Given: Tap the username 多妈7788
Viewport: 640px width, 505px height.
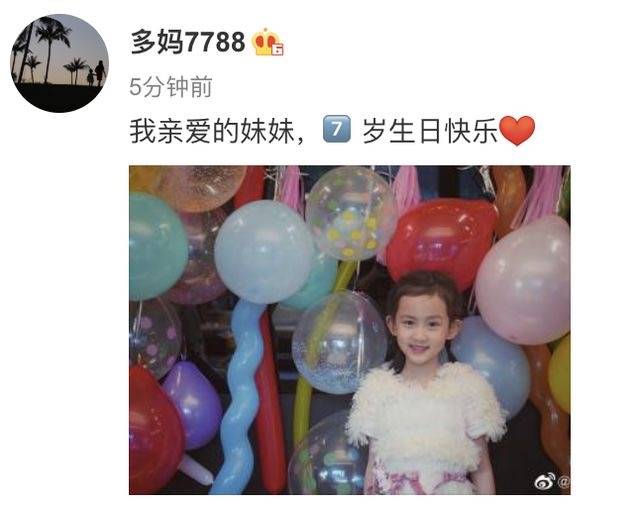Looking at the screenshot, I should (187, 42).
